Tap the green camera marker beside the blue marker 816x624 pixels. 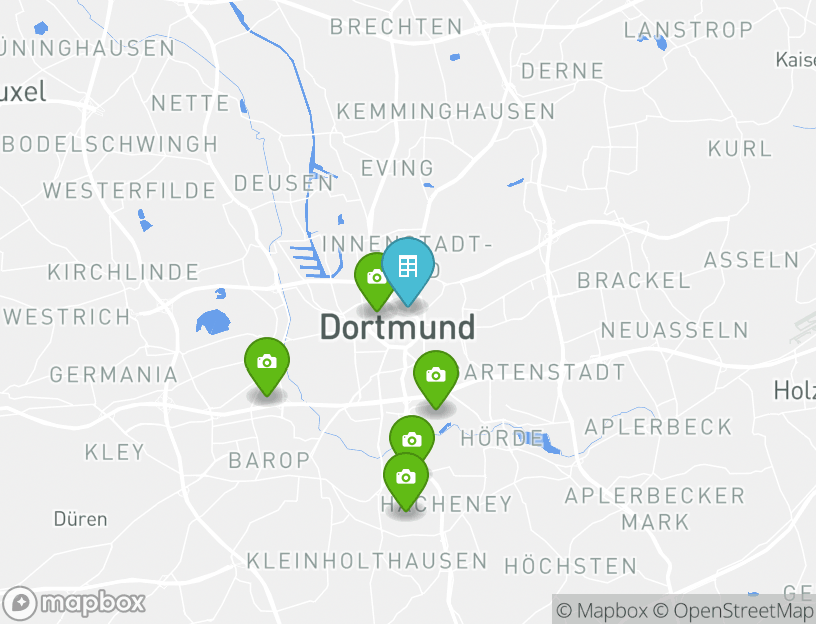click(x=374, y=278)
